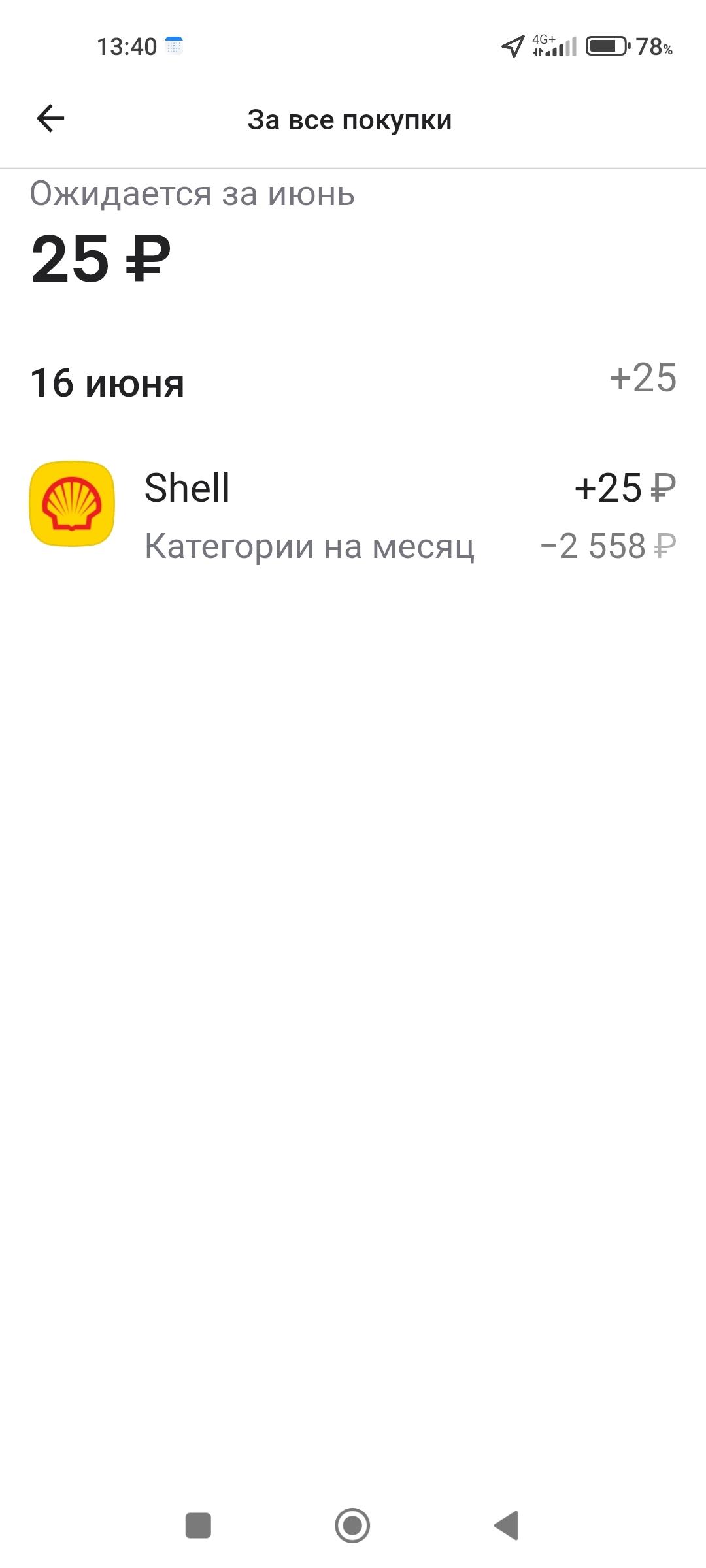Open recent apps with the square button
Image resolution: width=706 pixels, height=1568 pixels.
198,1526
